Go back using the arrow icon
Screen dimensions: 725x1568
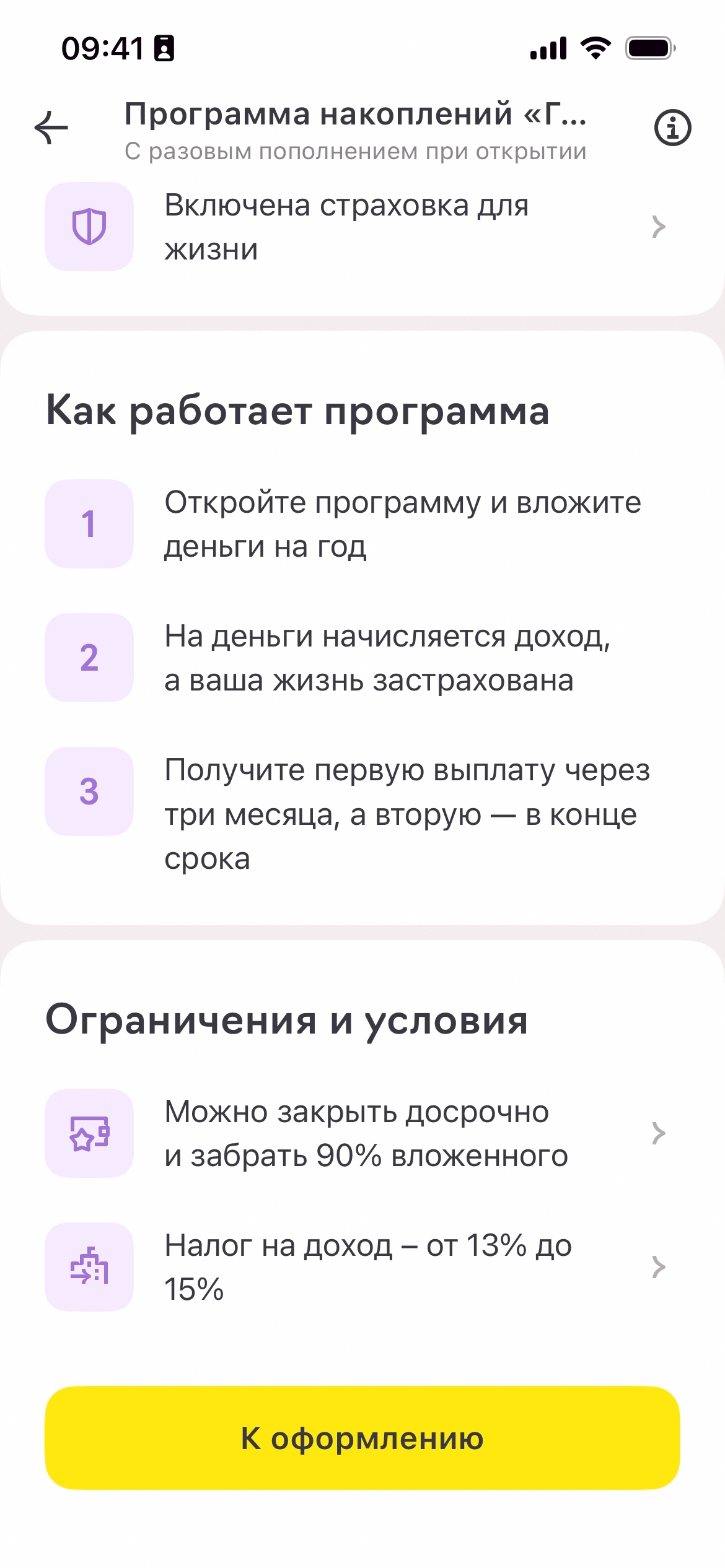click(51, 128)
